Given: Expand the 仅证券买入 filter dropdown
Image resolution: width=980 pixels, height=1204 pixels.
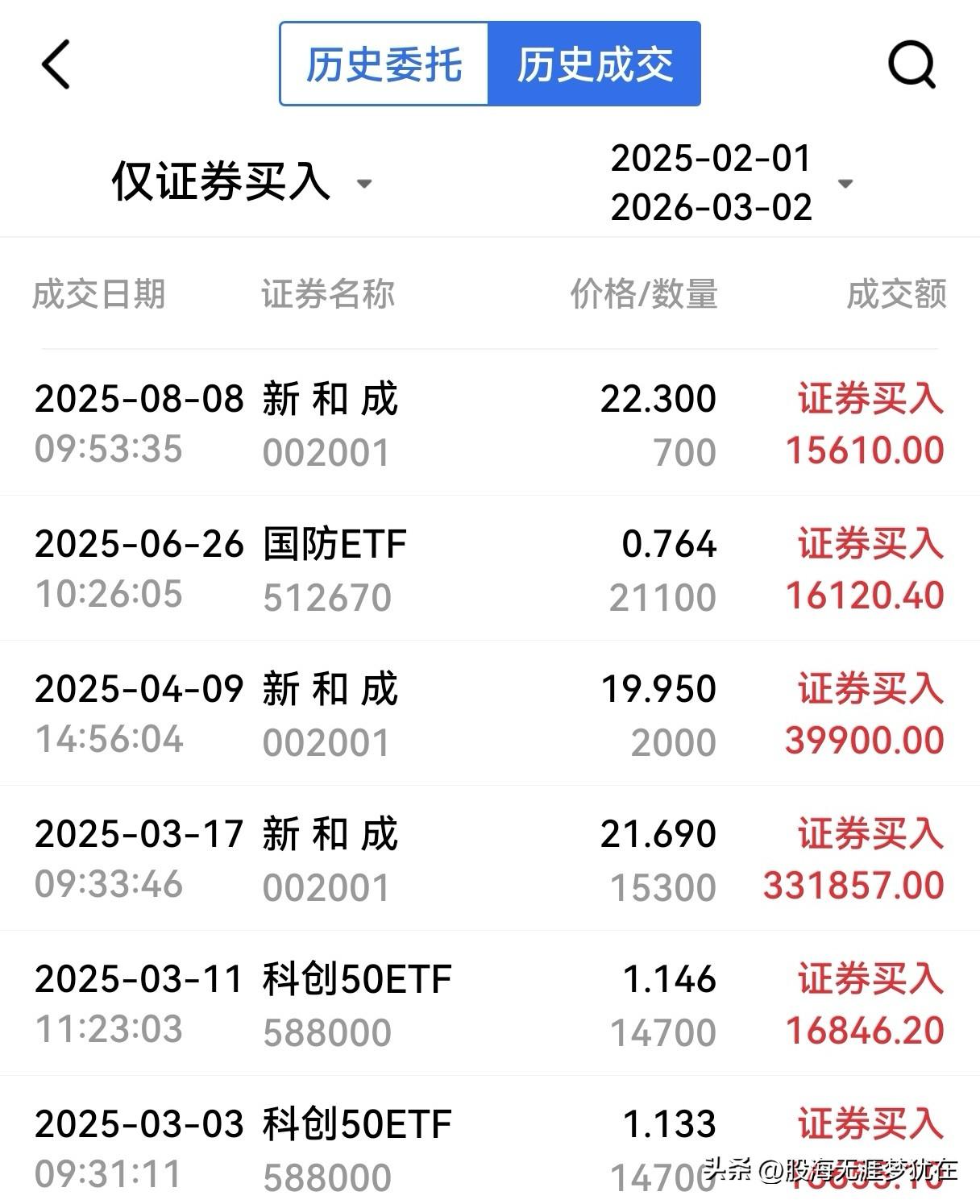Looking at the screenshot, I should (x=242, y=181).
